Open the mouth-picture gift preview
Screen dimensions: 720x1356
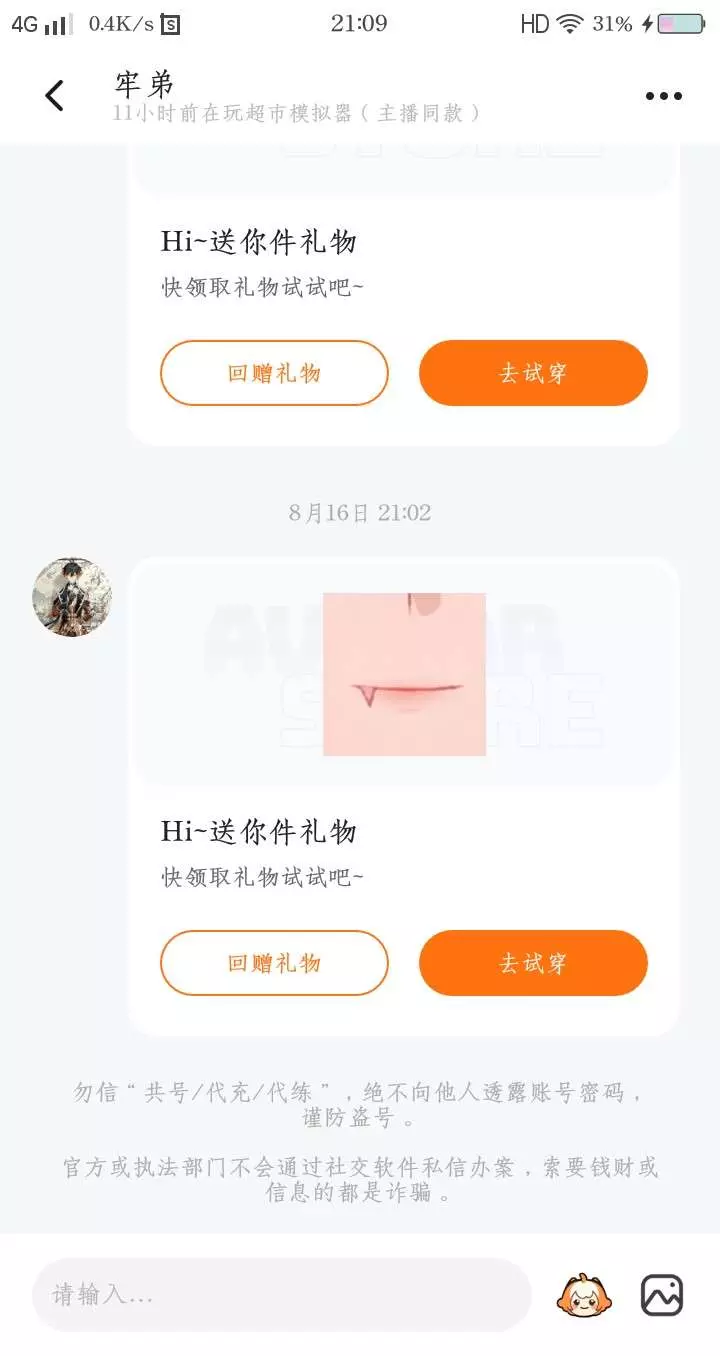[404, 674]
